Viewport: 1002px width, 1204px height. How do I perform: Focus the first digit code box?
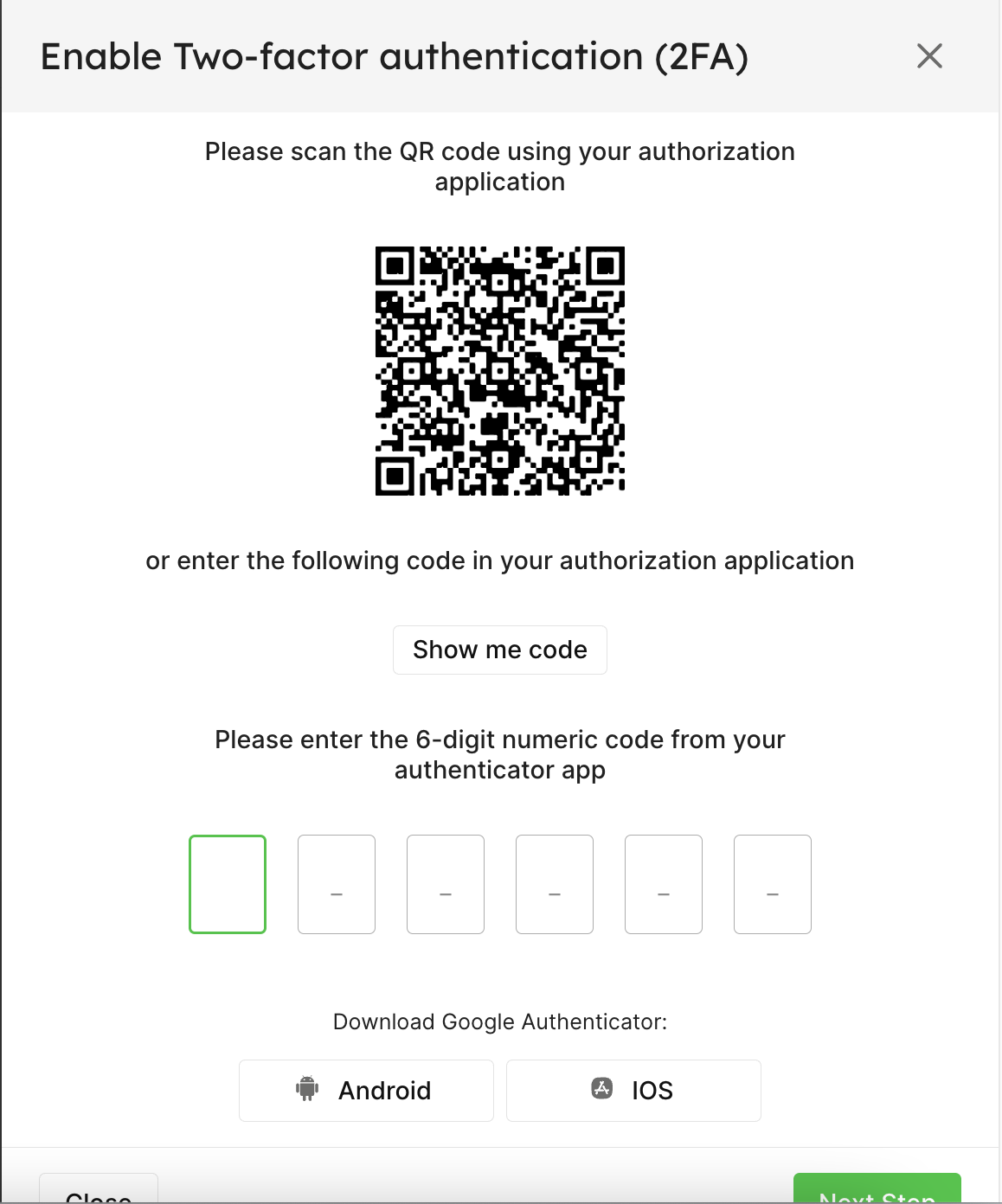tap(228, 884)
